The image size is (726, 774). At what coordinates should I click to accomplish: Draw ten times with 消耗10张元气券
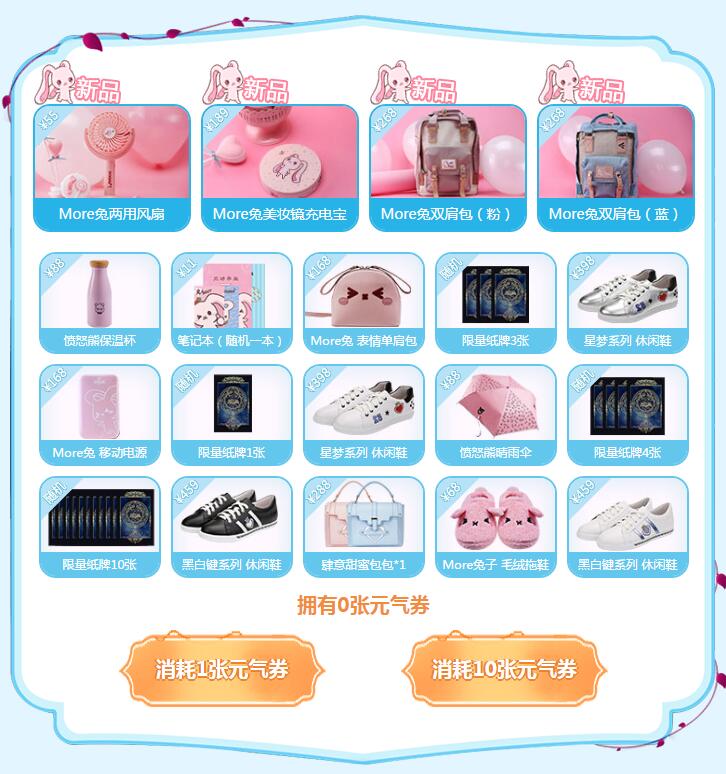505,669
